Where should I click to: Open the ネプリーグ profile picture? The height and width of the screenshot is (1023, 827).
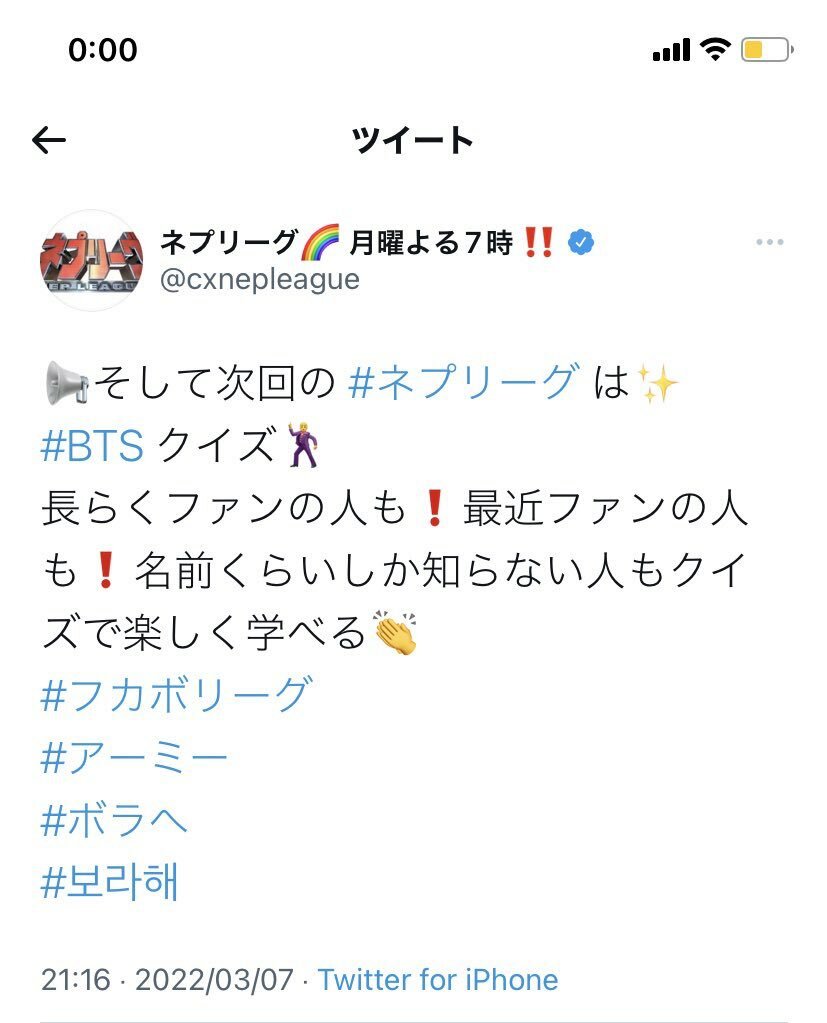tap(92, 261)
